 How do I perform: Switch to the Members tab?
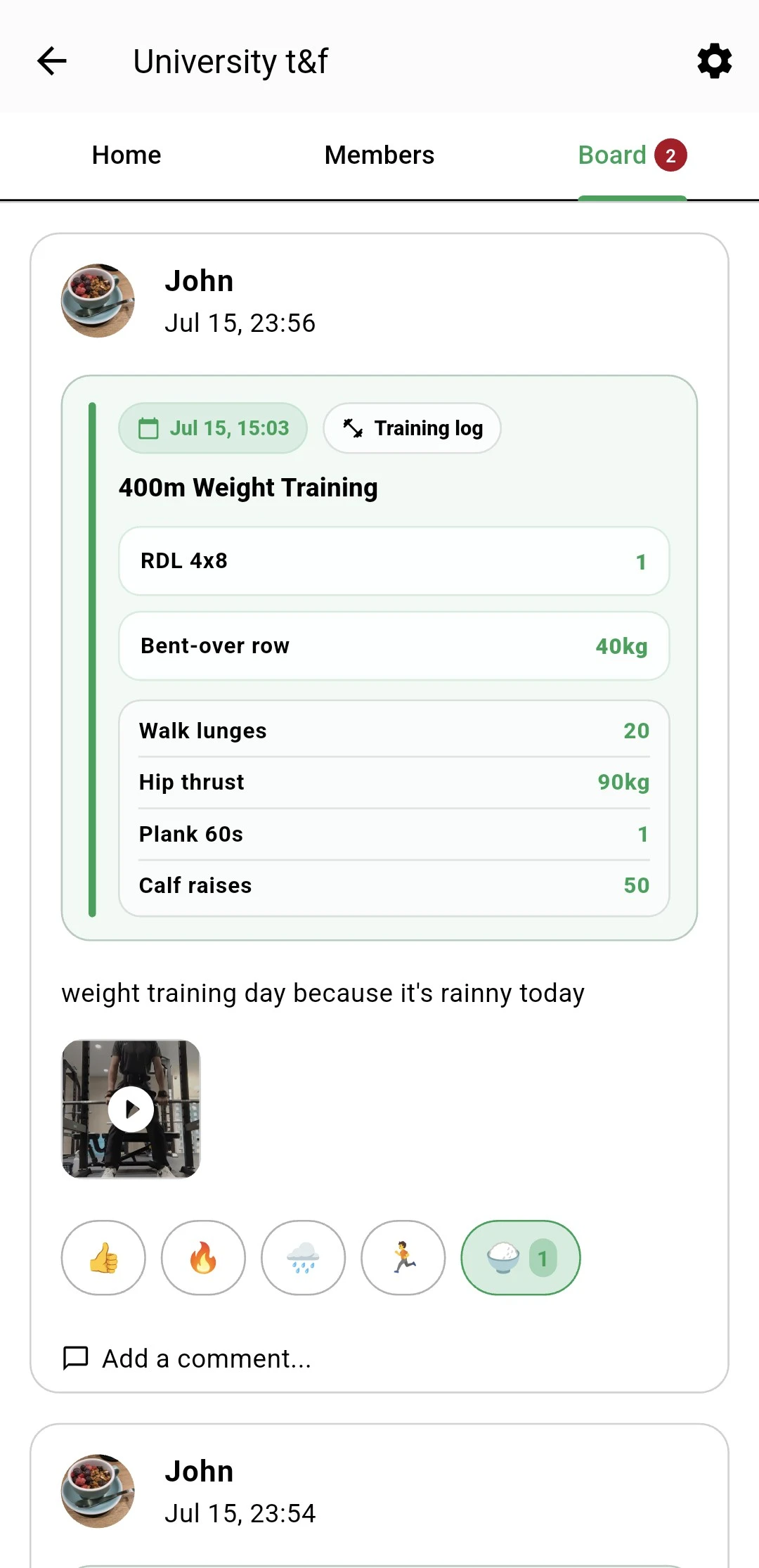click(x=379, y=155)
